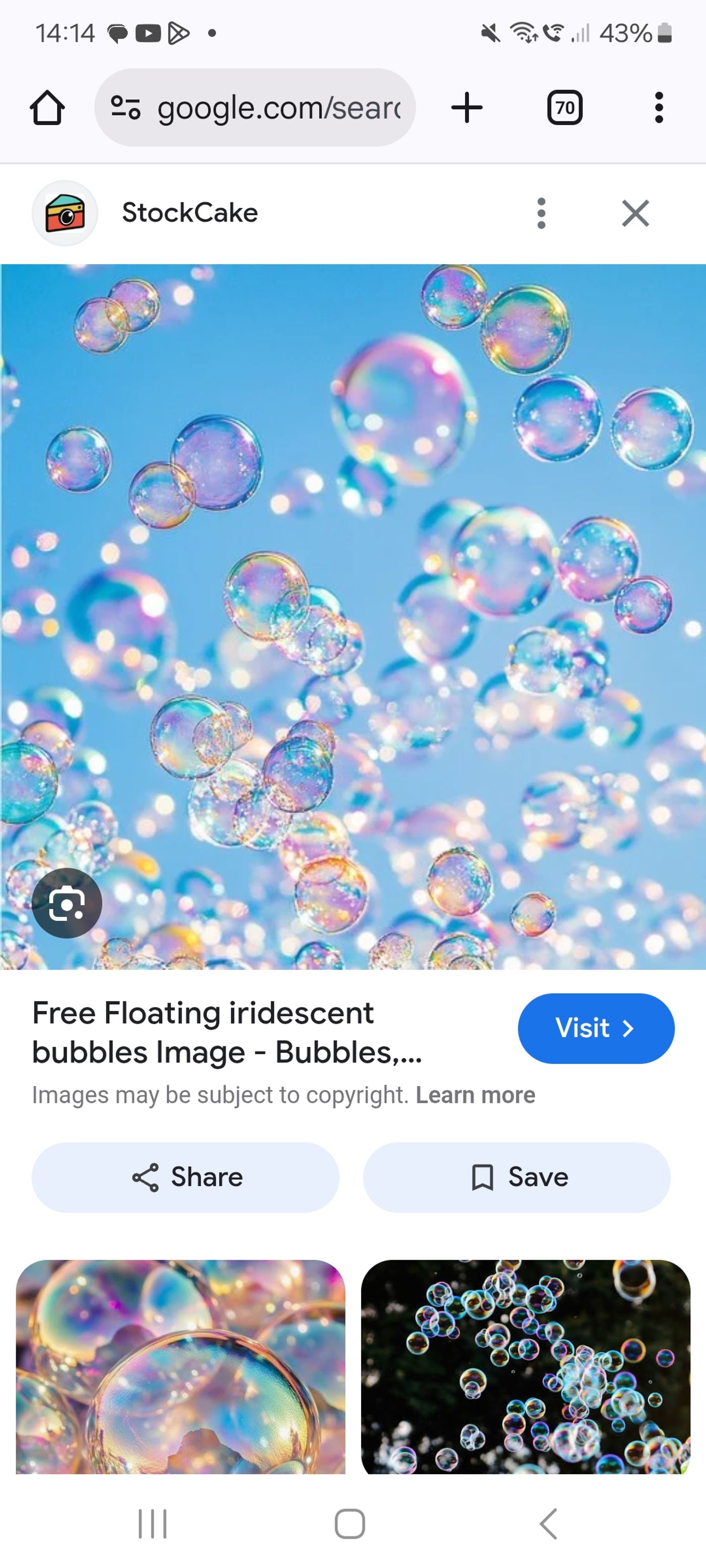The height and width of the screenshot is (1568, 706).
Task: Go back with the system back button
Action: click(x=548, y=1524)
